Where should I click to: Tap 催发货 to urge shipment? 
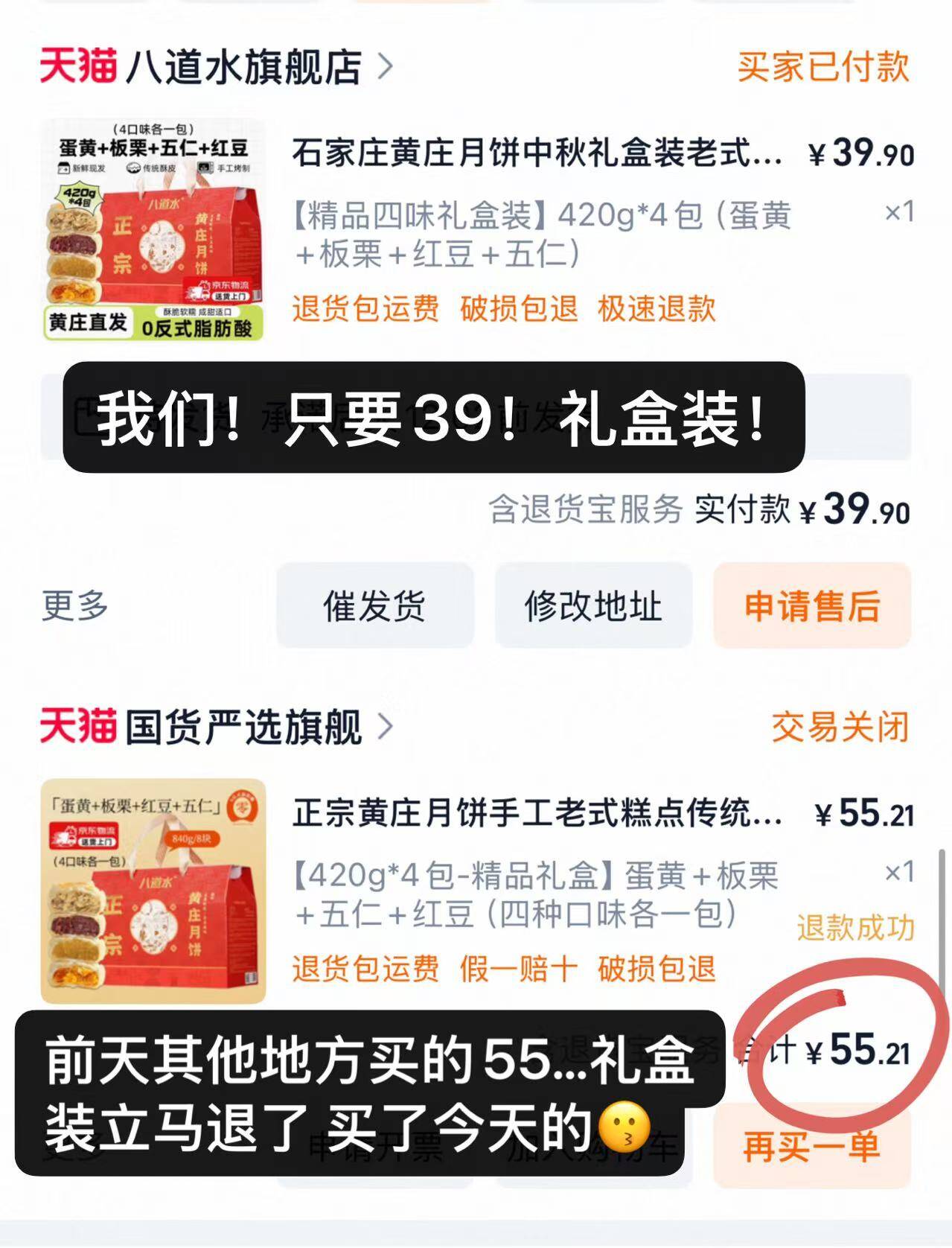374,605
